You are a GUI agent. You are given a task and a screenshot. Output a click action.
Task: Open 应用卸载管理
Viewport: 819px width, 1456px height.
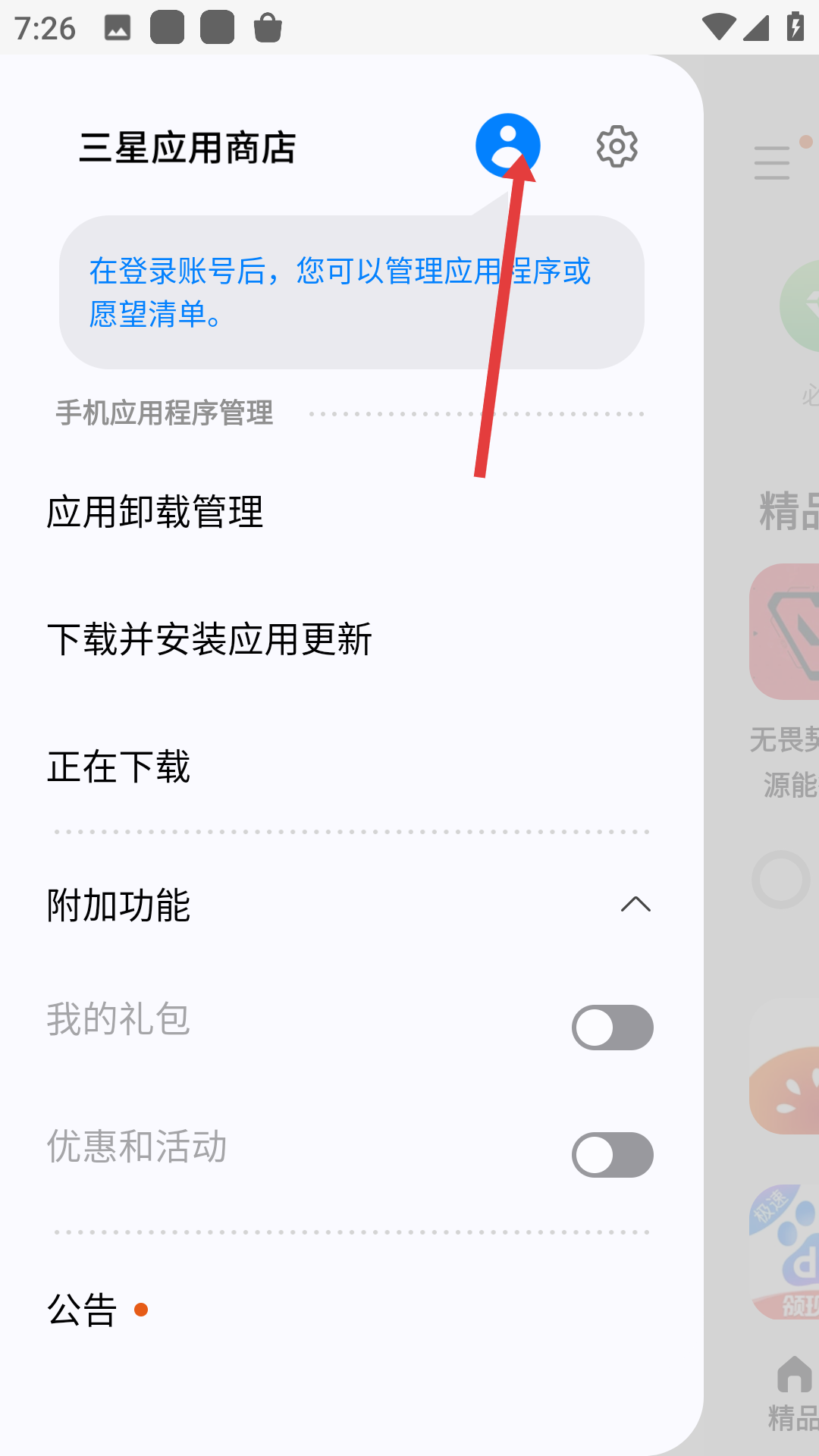click(155, 512)
